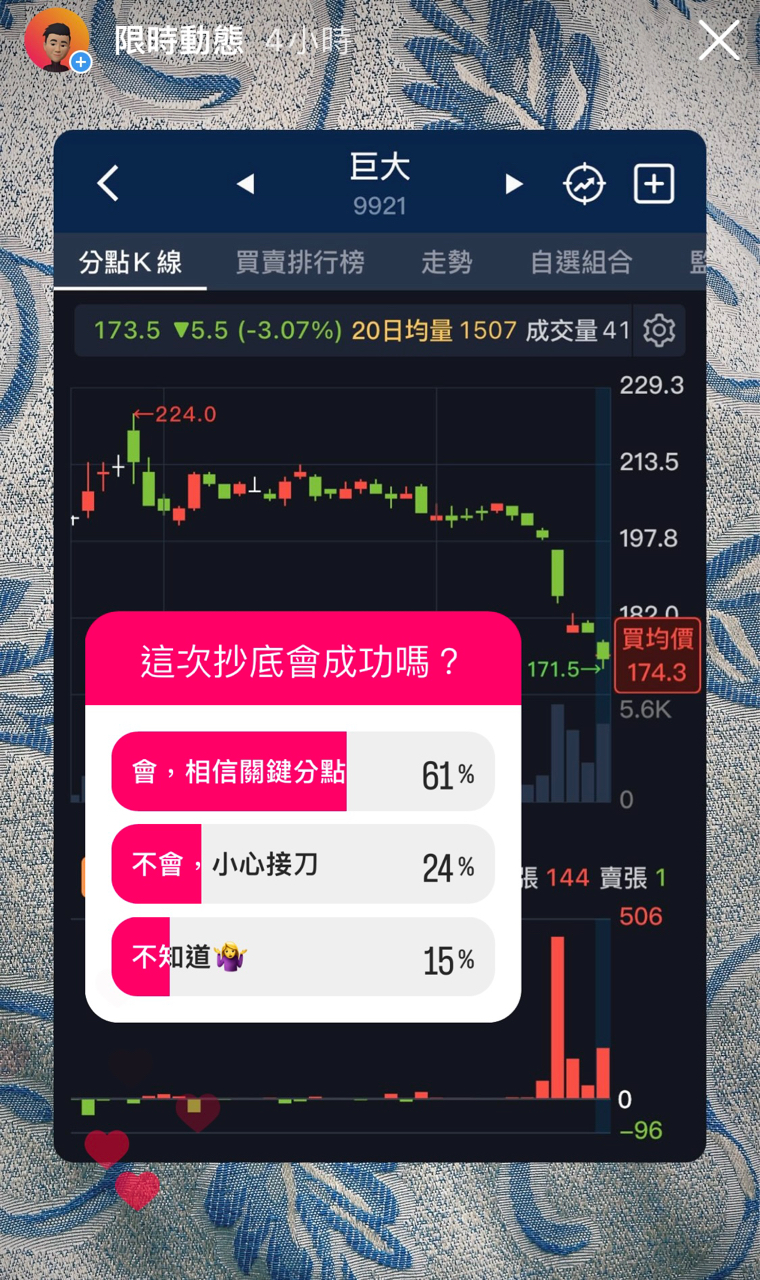Vote 不知道 in the poll
This screenshot has width=760, height=1280.
click(x=303, y=957)
